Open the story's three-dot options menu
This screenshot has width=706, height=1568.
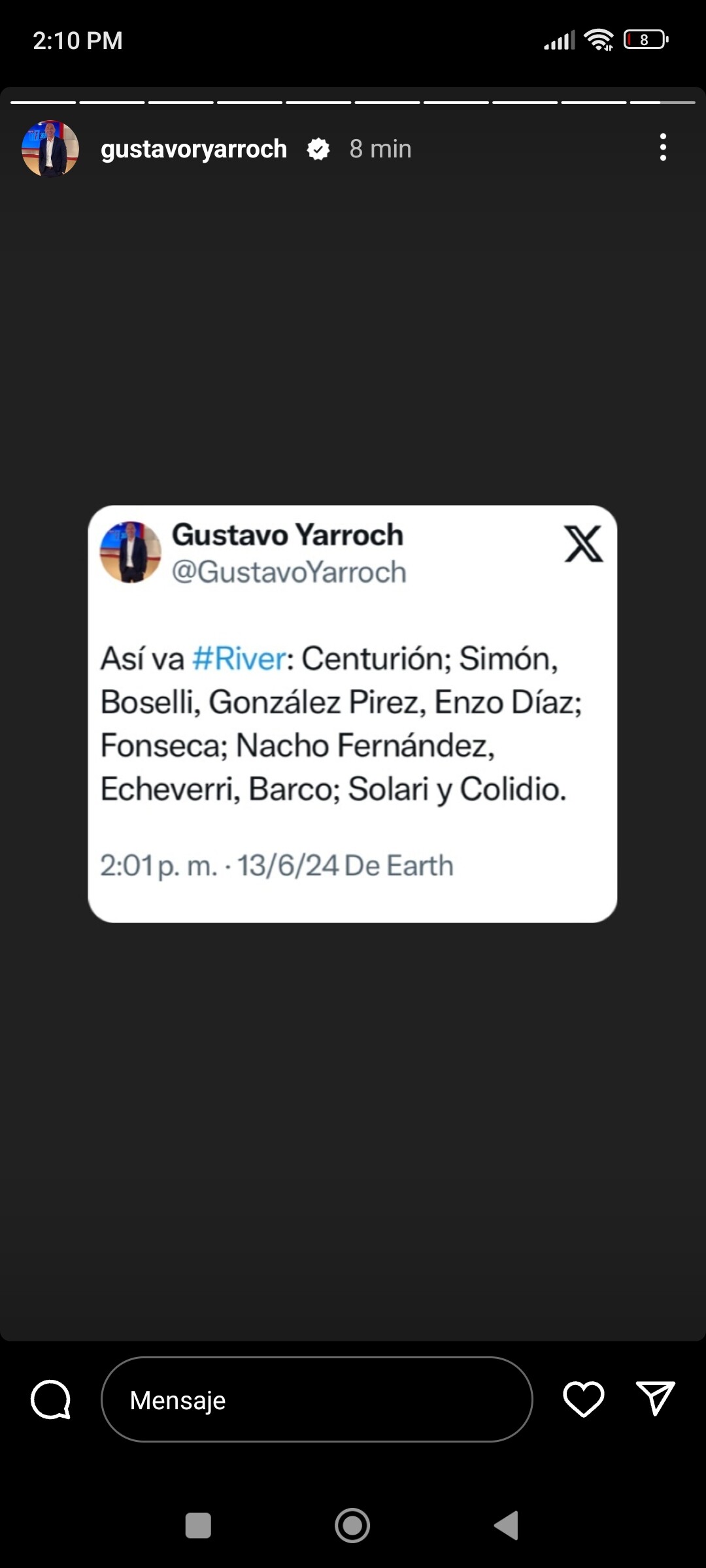663,148
